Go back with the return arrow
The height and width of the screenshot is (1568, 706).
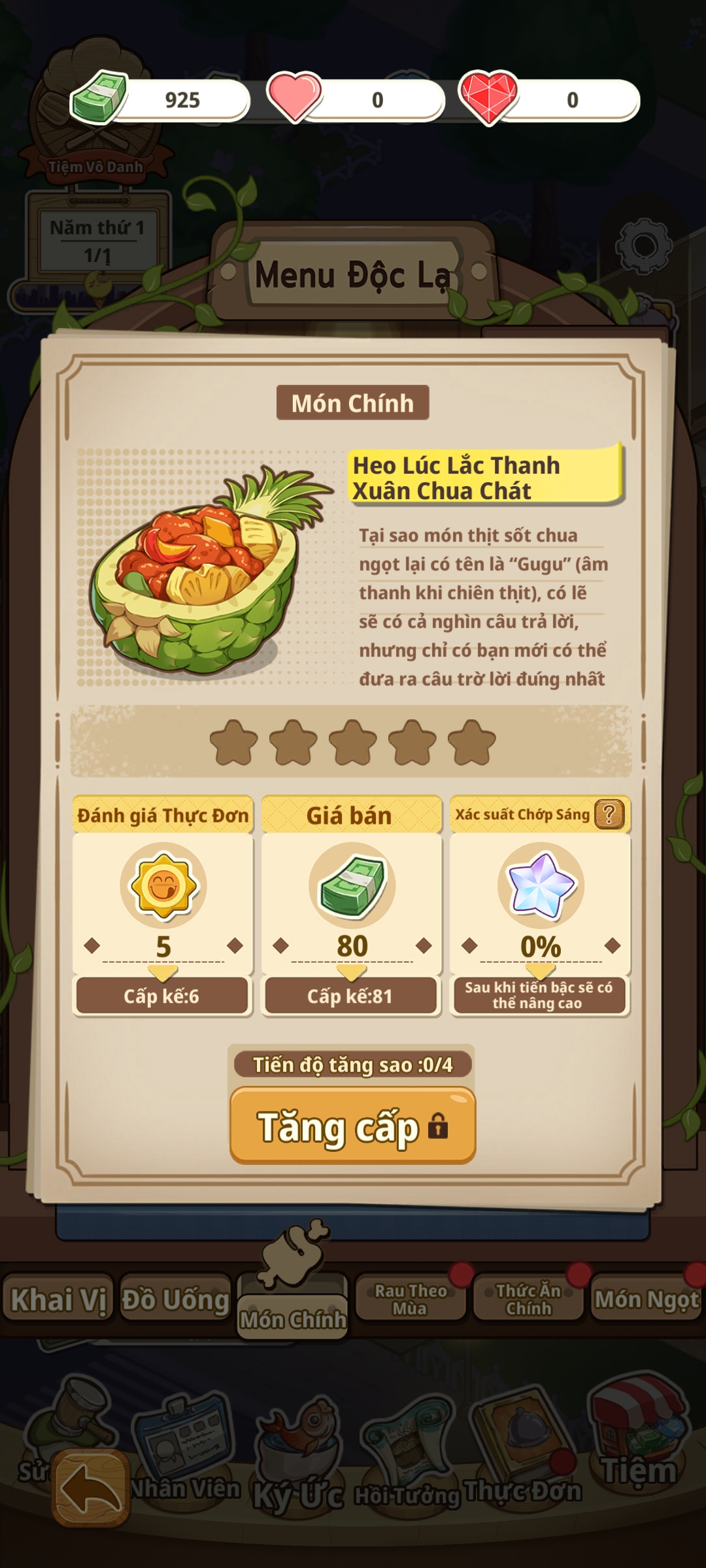click(x=90, y=1488)
